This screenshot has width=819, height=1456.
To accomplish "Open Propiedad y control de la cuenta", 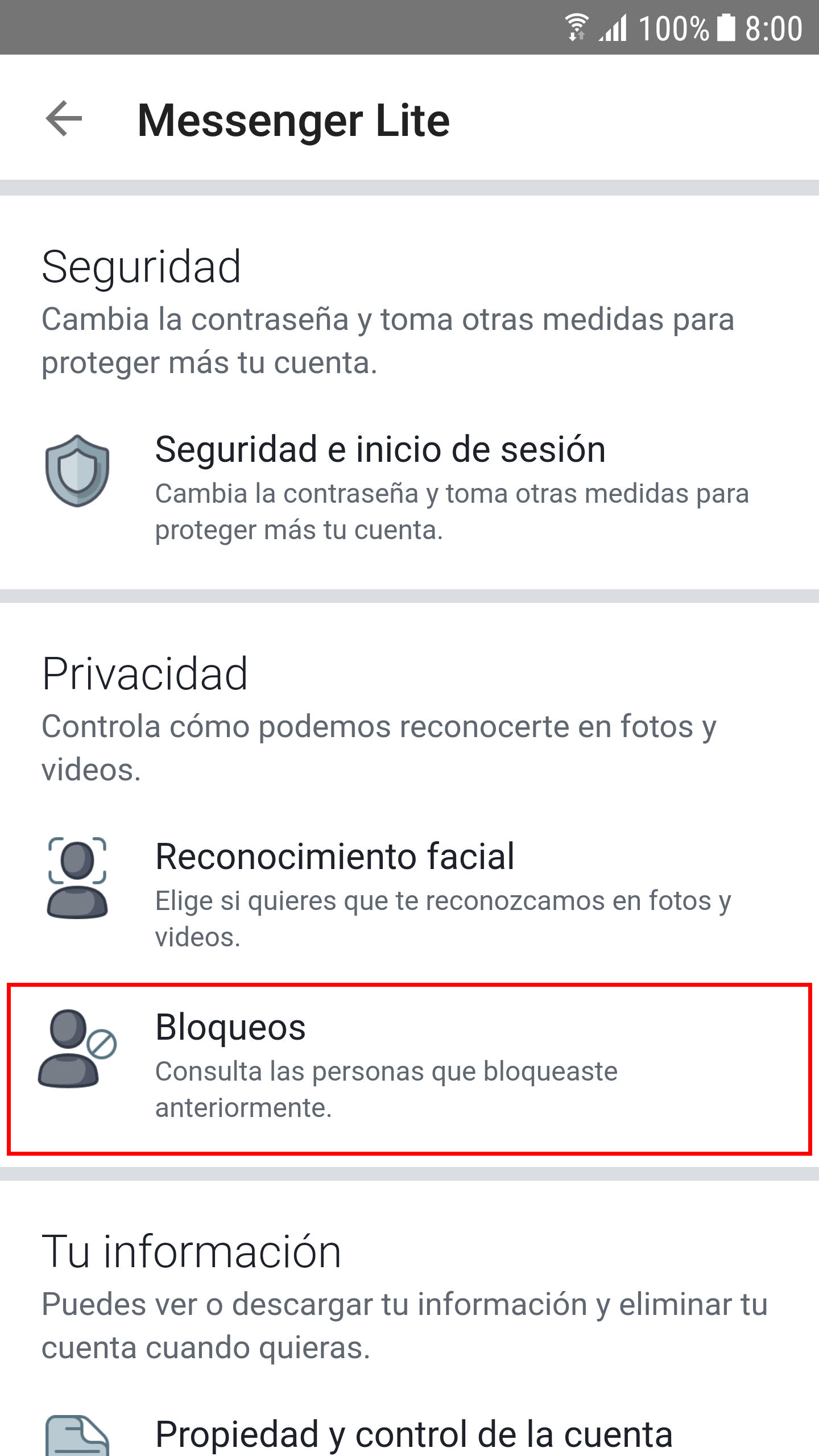I will coord(409,1433).
